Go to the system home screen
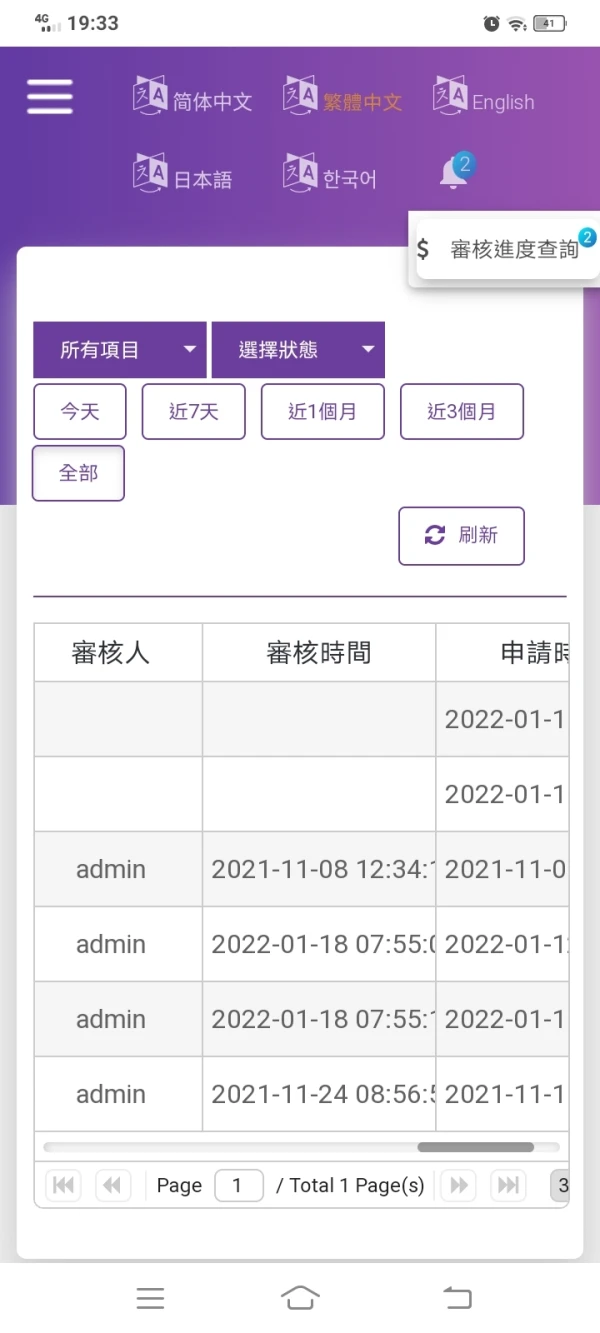This screenshot has width=600, height=1333. tap(300, 1298)
